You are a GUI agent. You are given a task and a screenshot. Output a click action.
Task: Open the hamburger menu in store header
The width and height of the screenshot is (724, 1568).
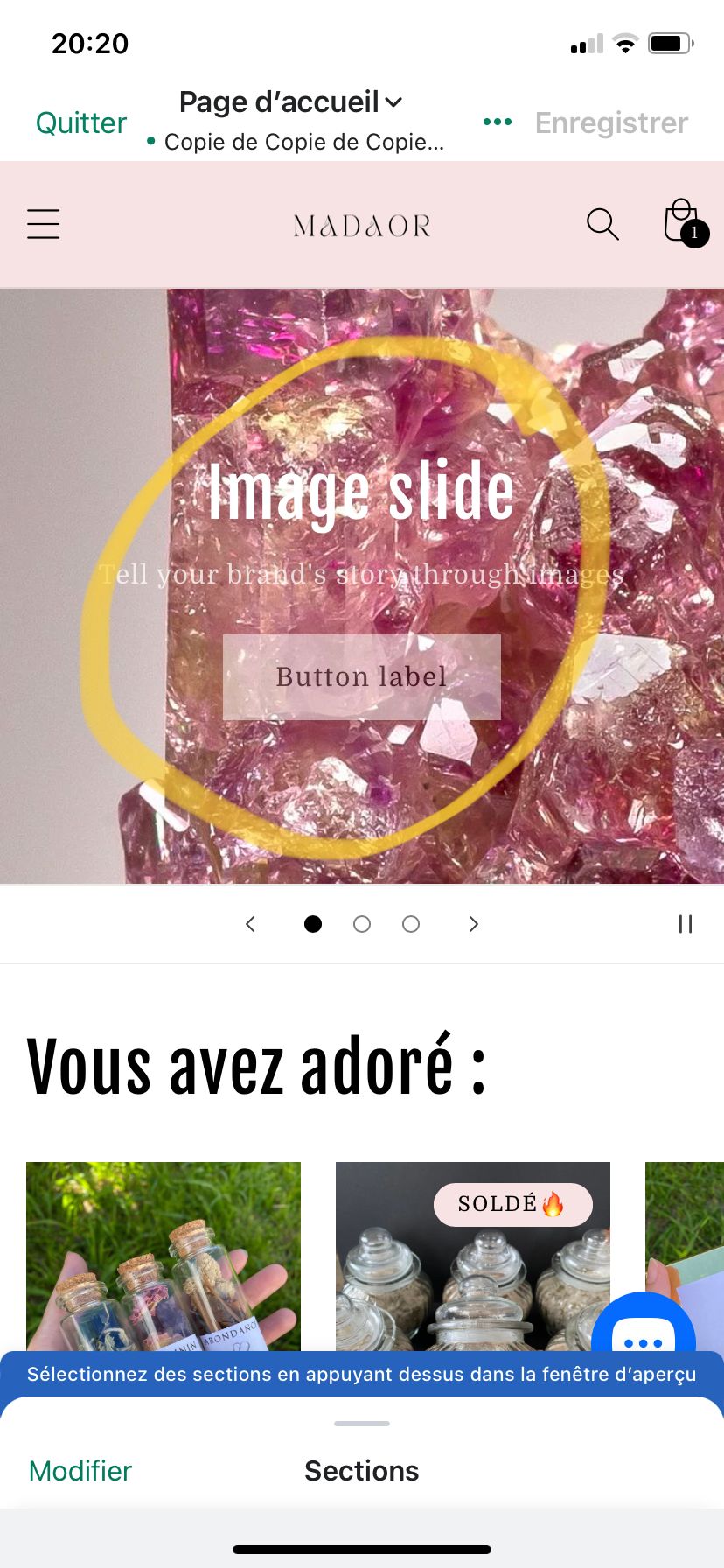(43, 224)
